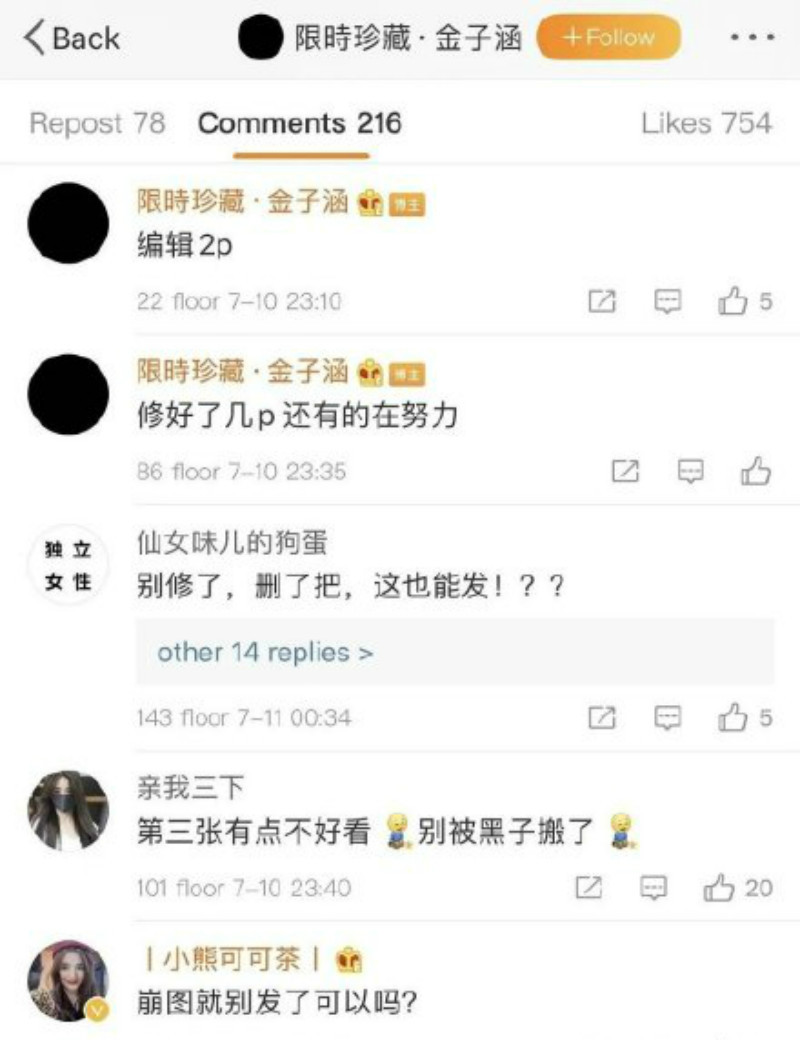
Task: Open the three-dot overflow menu
Action: (751, 39)
